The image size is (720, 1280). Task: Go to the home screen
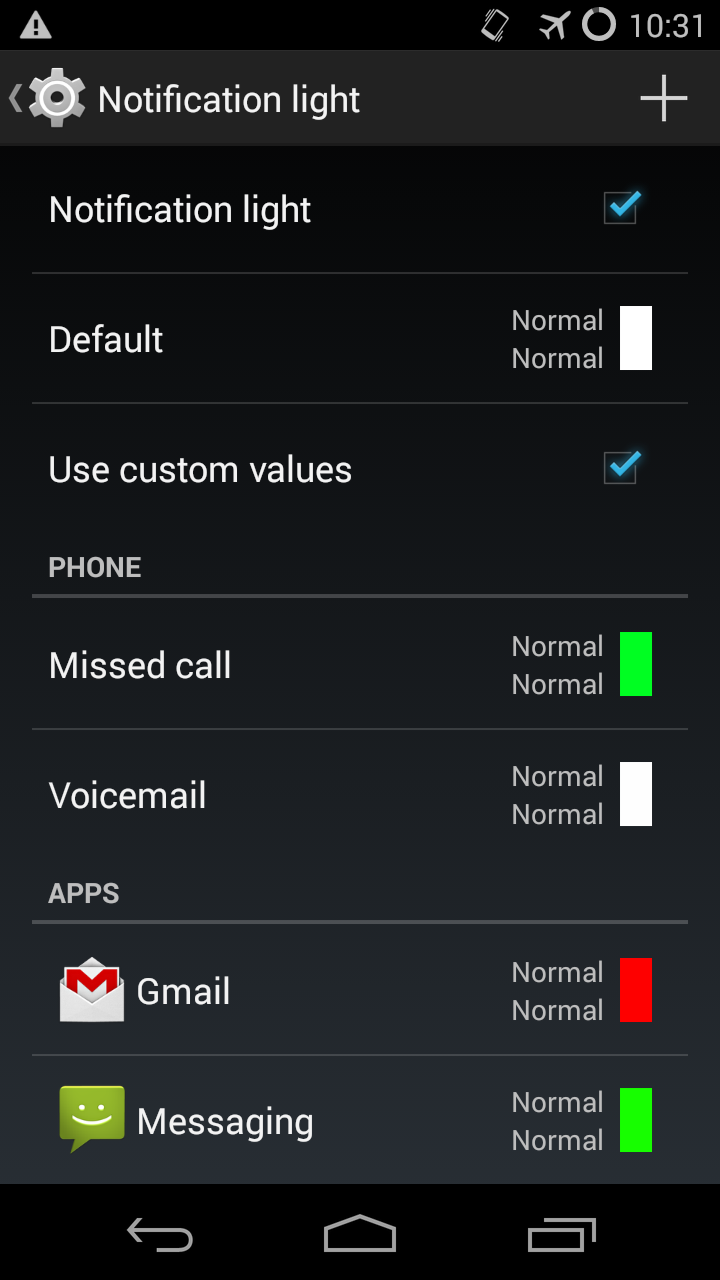pyautogui.click(x=360, y=1235)
